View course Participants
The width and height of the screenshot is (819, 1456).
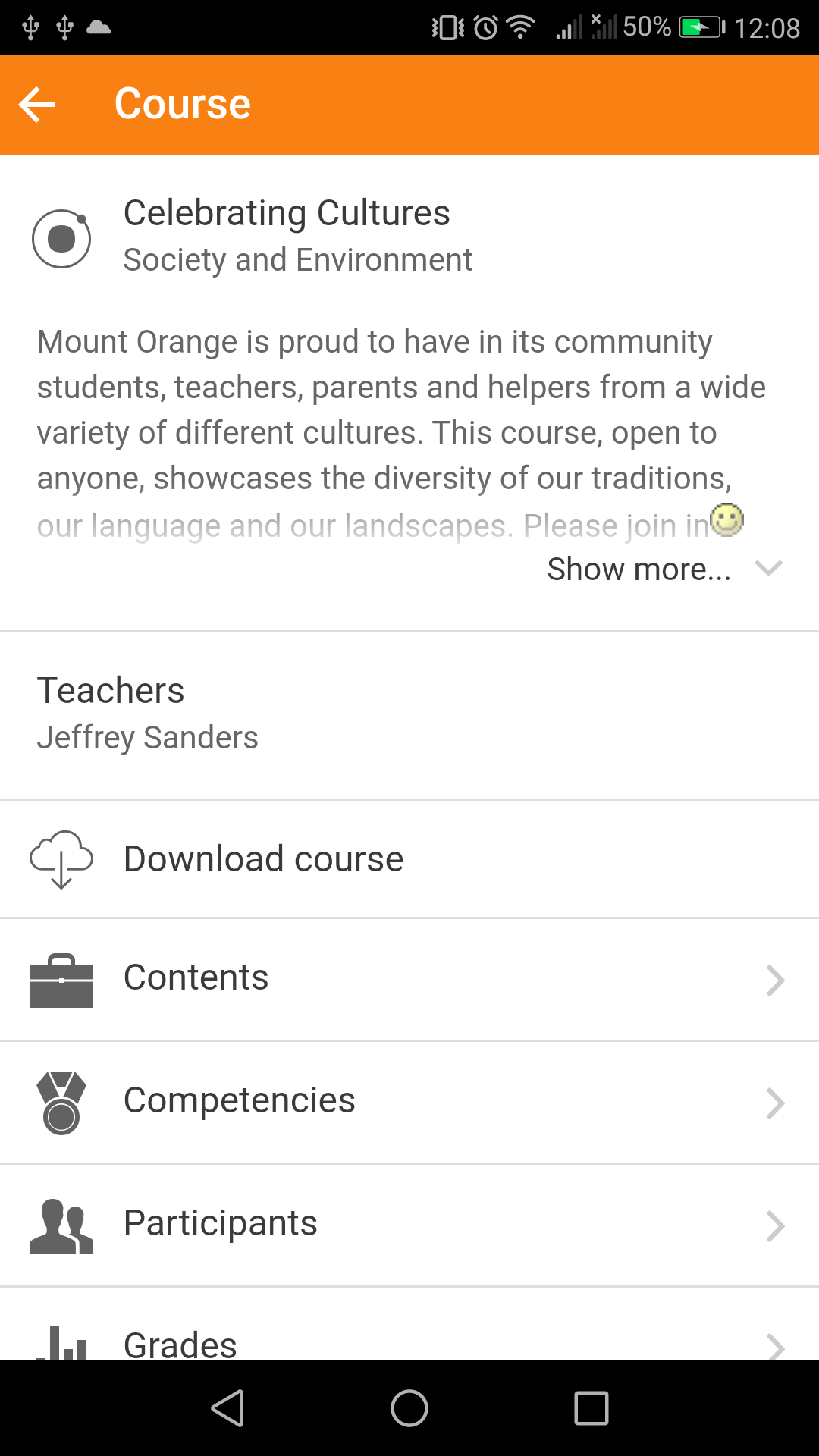[x=409, y=1225]
